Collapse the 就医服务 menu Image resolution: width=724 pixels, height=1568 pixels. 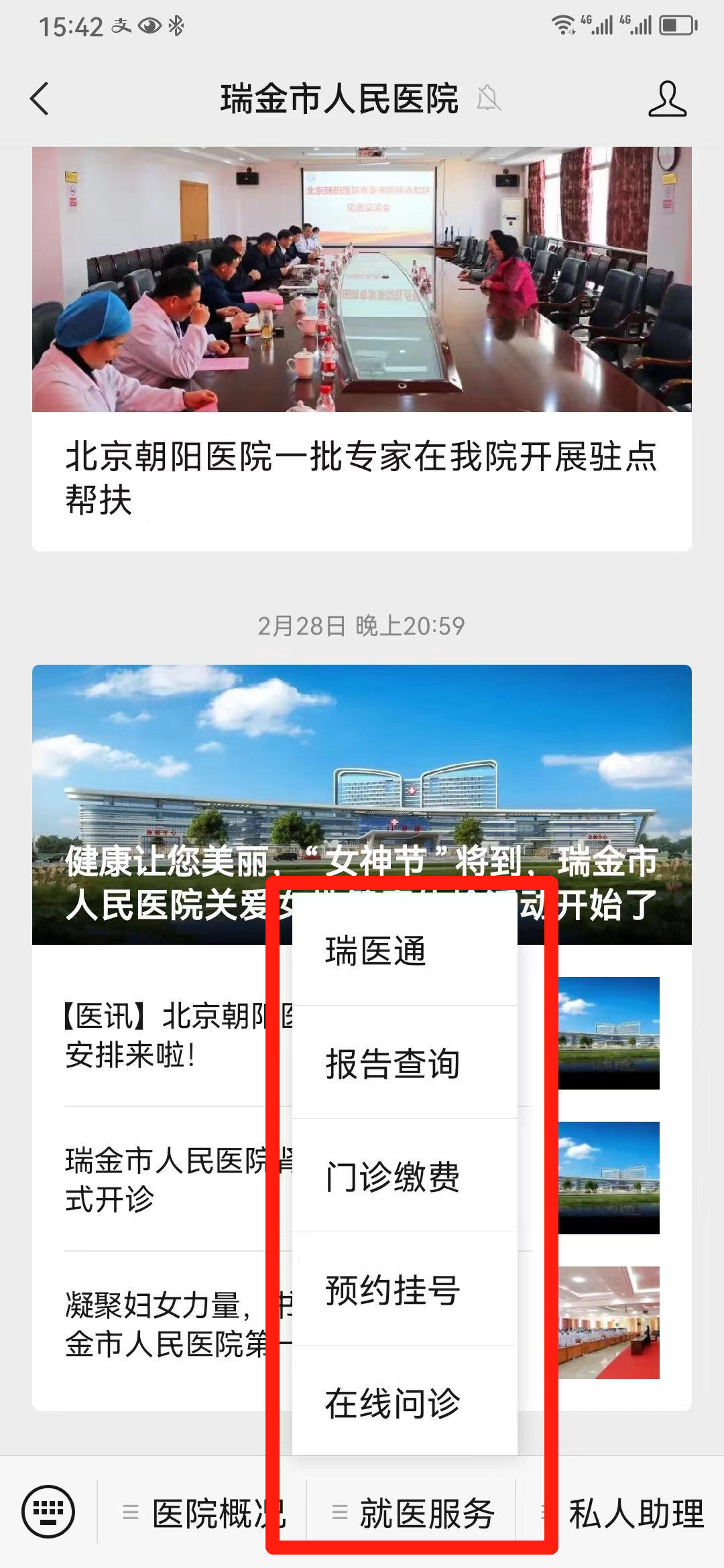tap(412, 1513)
